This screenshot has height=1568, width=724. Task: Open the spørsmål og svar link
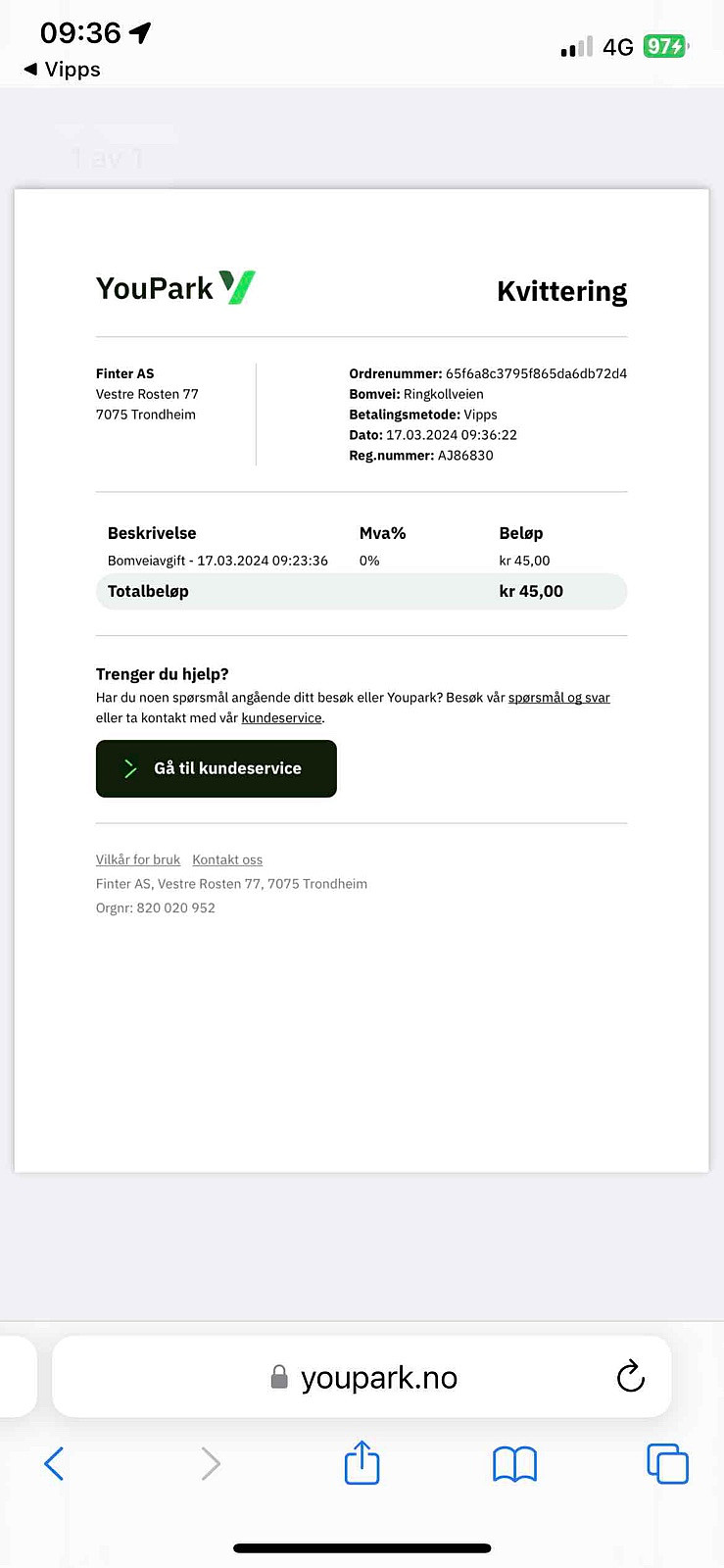click(x=558, y=698)
